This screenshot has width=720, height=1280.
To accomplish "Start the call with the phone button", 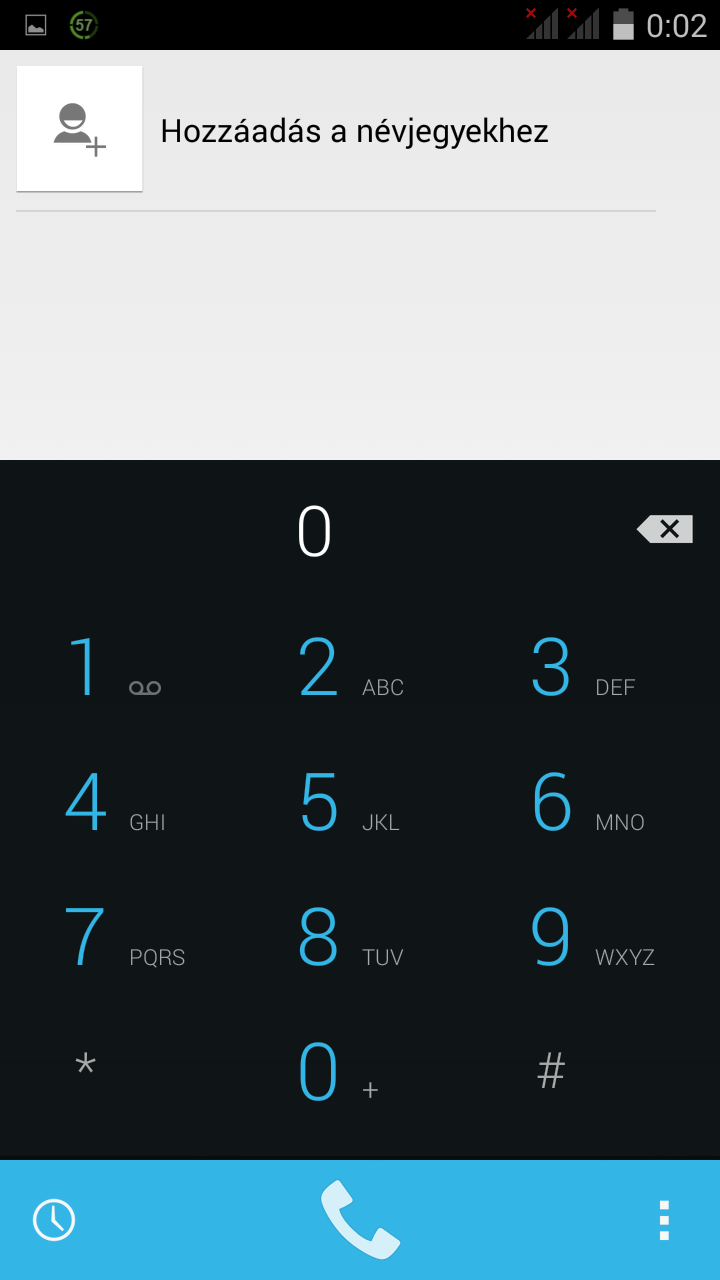I will 360,1220.
